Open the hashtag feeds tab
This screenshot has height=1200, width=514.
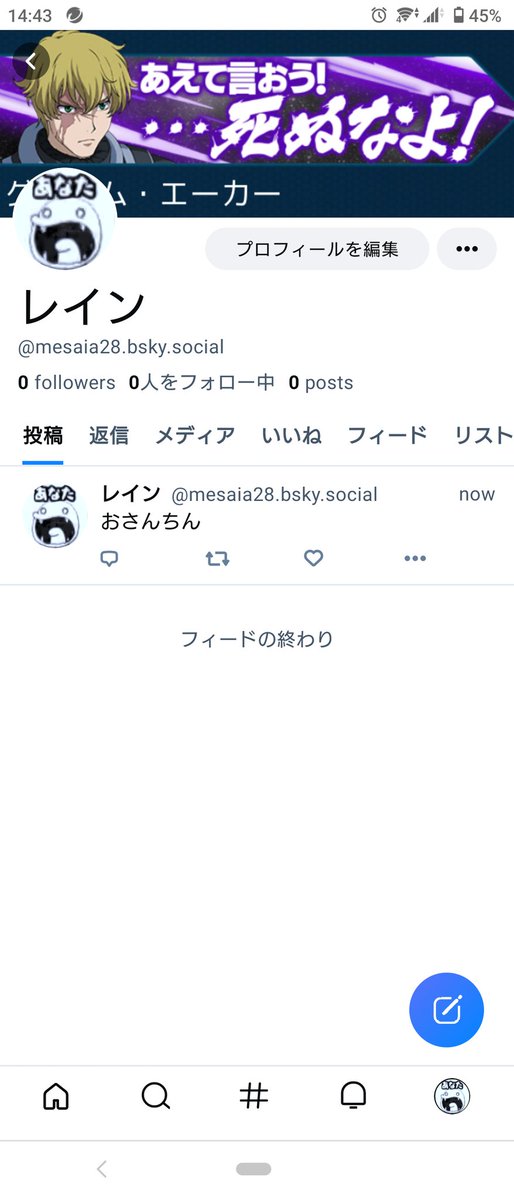[254, 1097]
